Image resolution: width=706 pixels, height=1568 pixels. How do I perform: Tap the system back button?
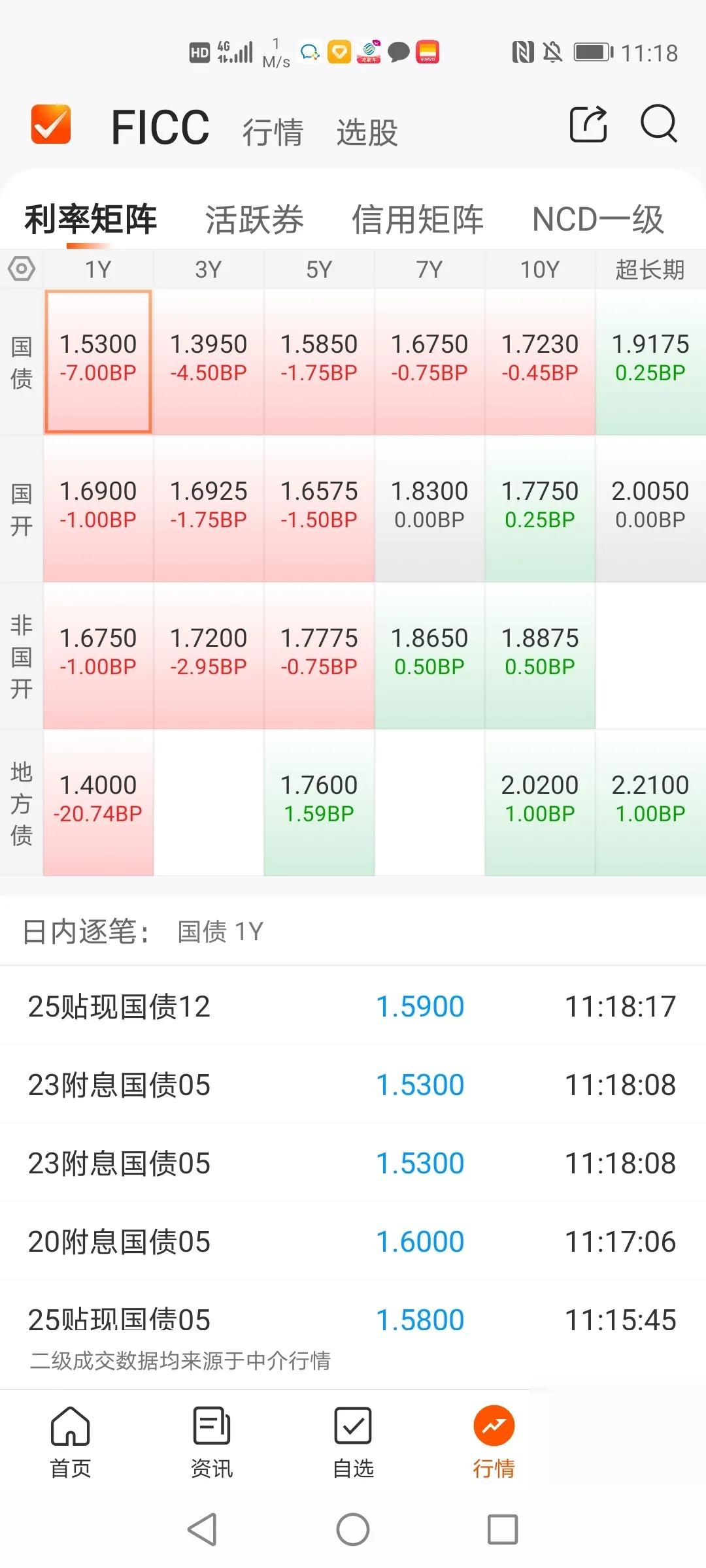tap(203, 1529)
